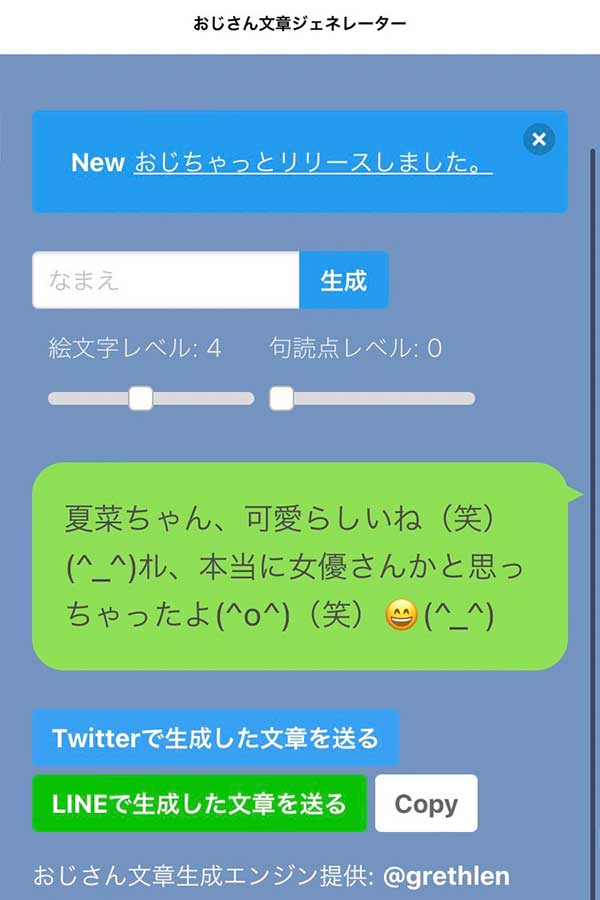
Task: Tap the 句読点レベル slider
Action: (x=282, y=398)
